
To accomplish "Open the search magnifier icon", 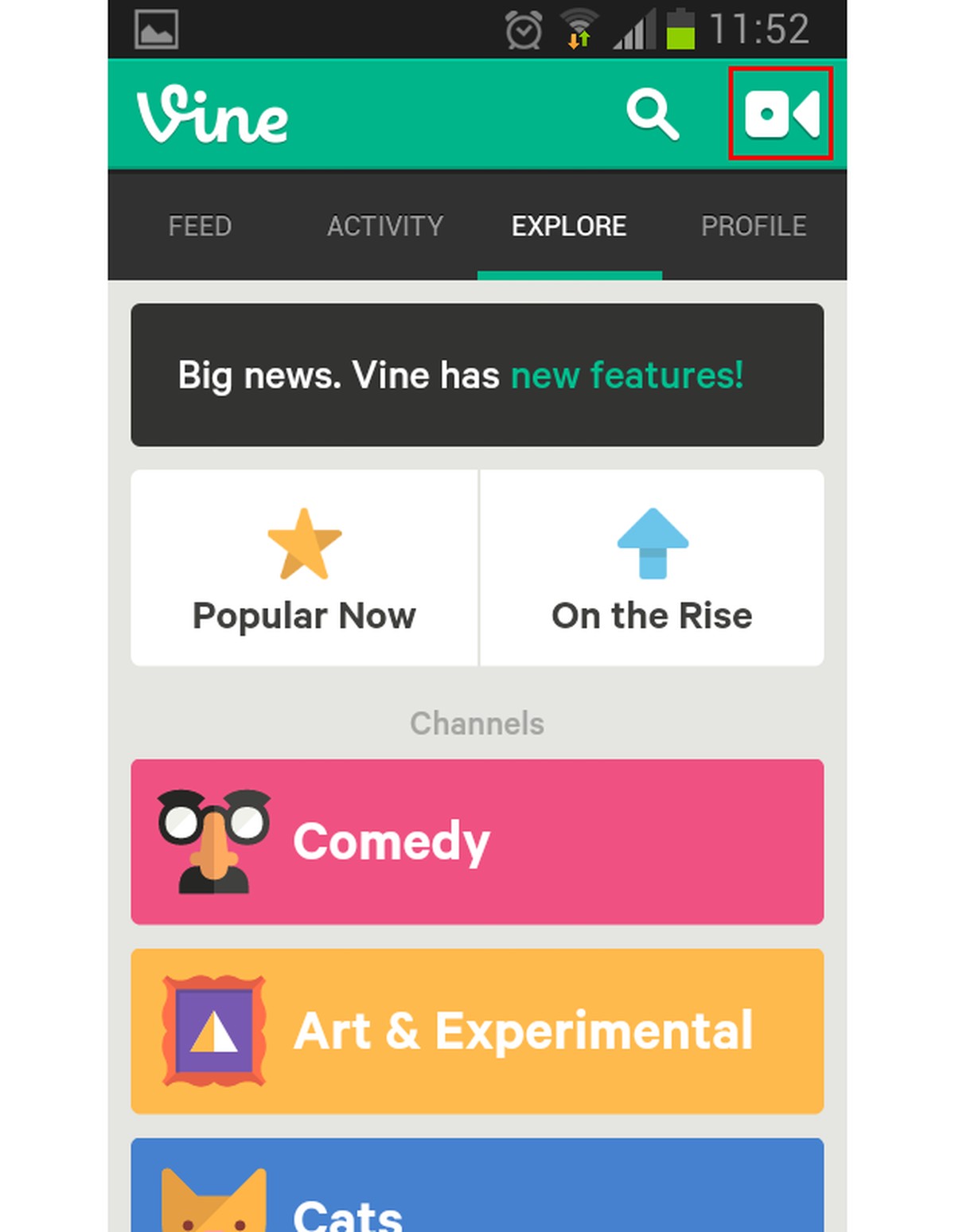I will [653, 115].
